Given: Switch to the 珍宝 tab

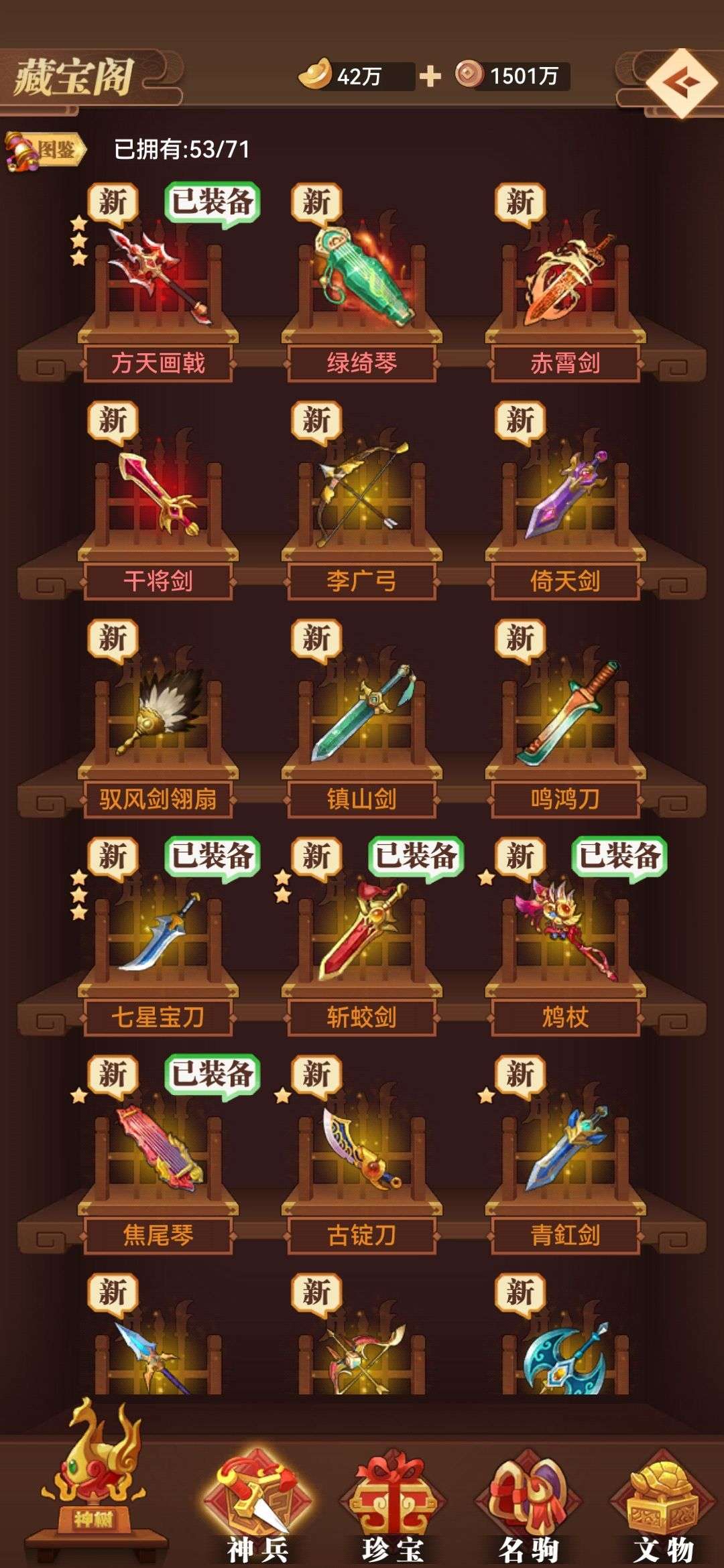Looking at the screenshot, I should (x=393, y=1508).
